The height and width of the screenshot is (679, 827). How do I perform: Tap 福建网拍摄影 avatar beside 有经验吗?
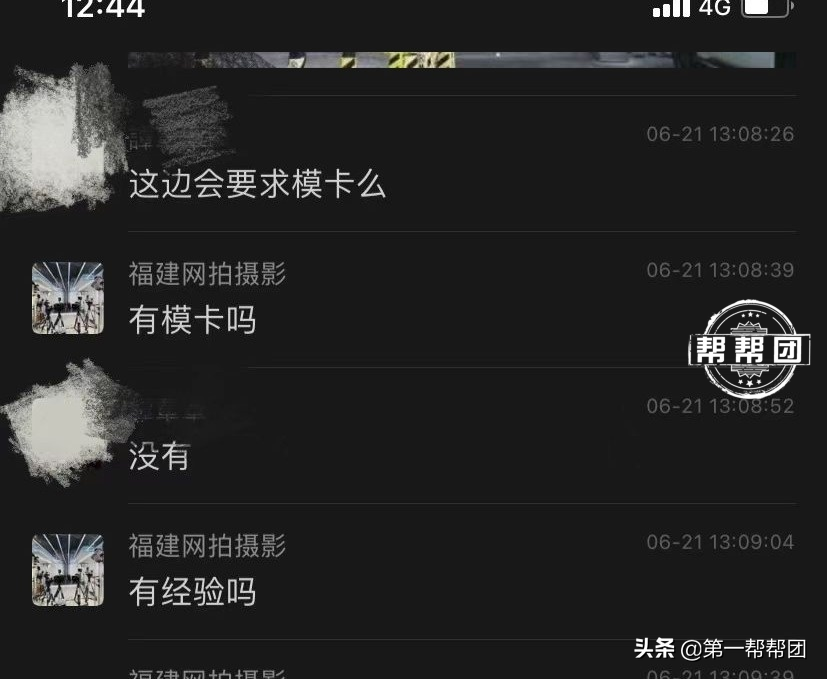tap(68, 570)
